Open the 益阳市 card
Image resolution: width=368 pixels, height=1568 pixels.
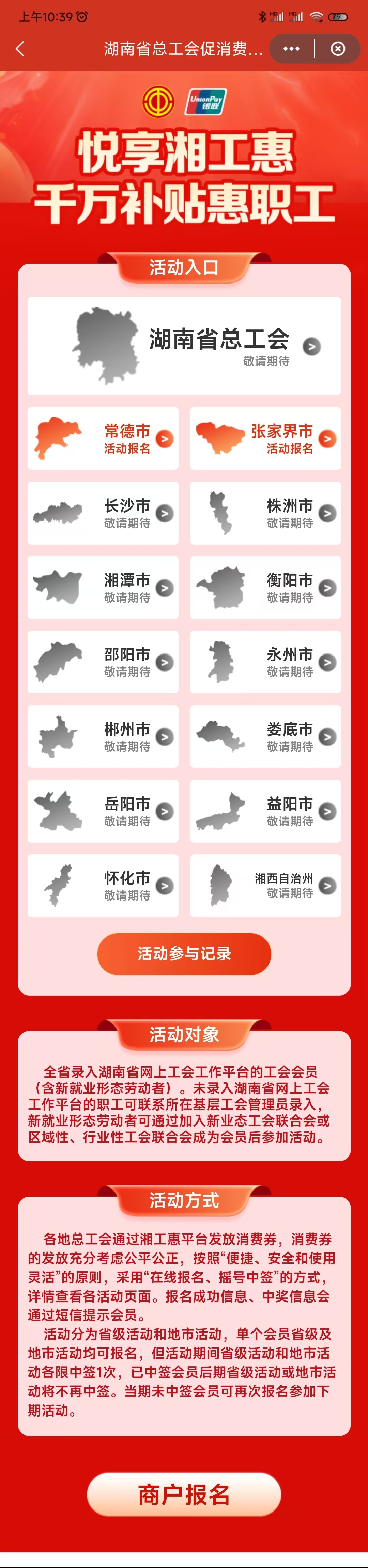click(x=265, y=811)
